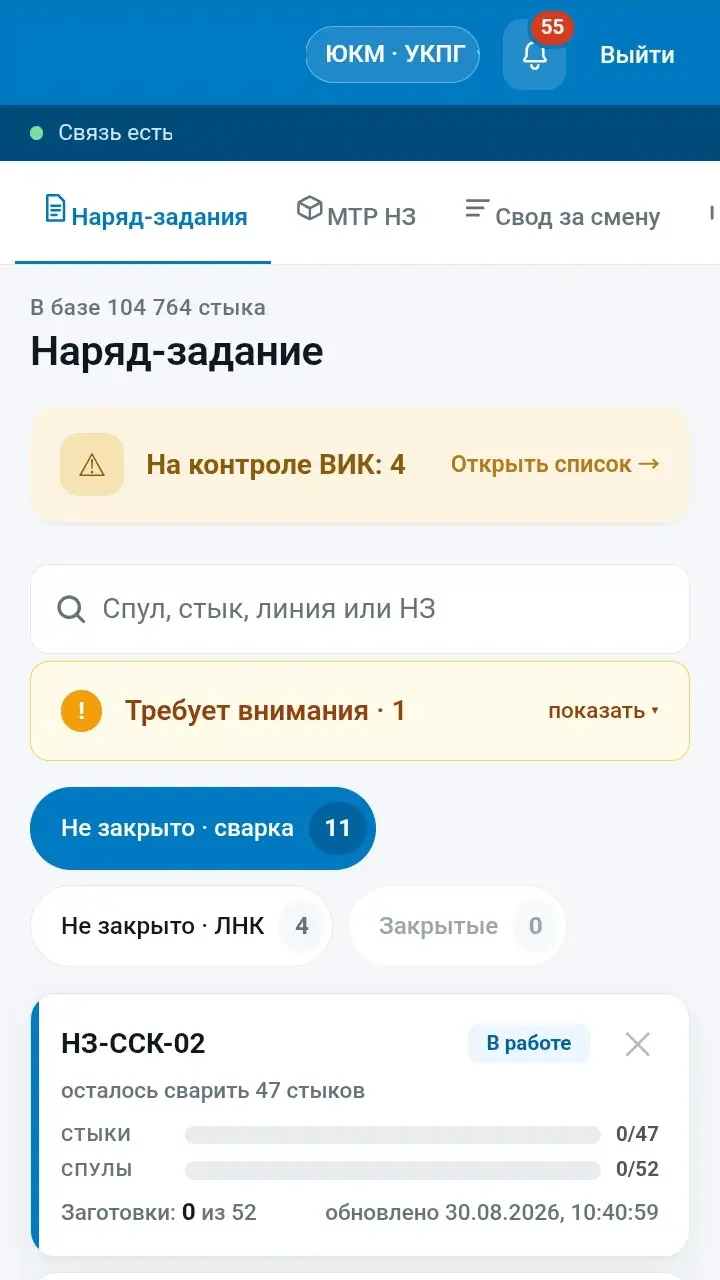Select the Не закрыто · сварка filter
Viewport: 720px width, 1280px height.
pos(203,828)
